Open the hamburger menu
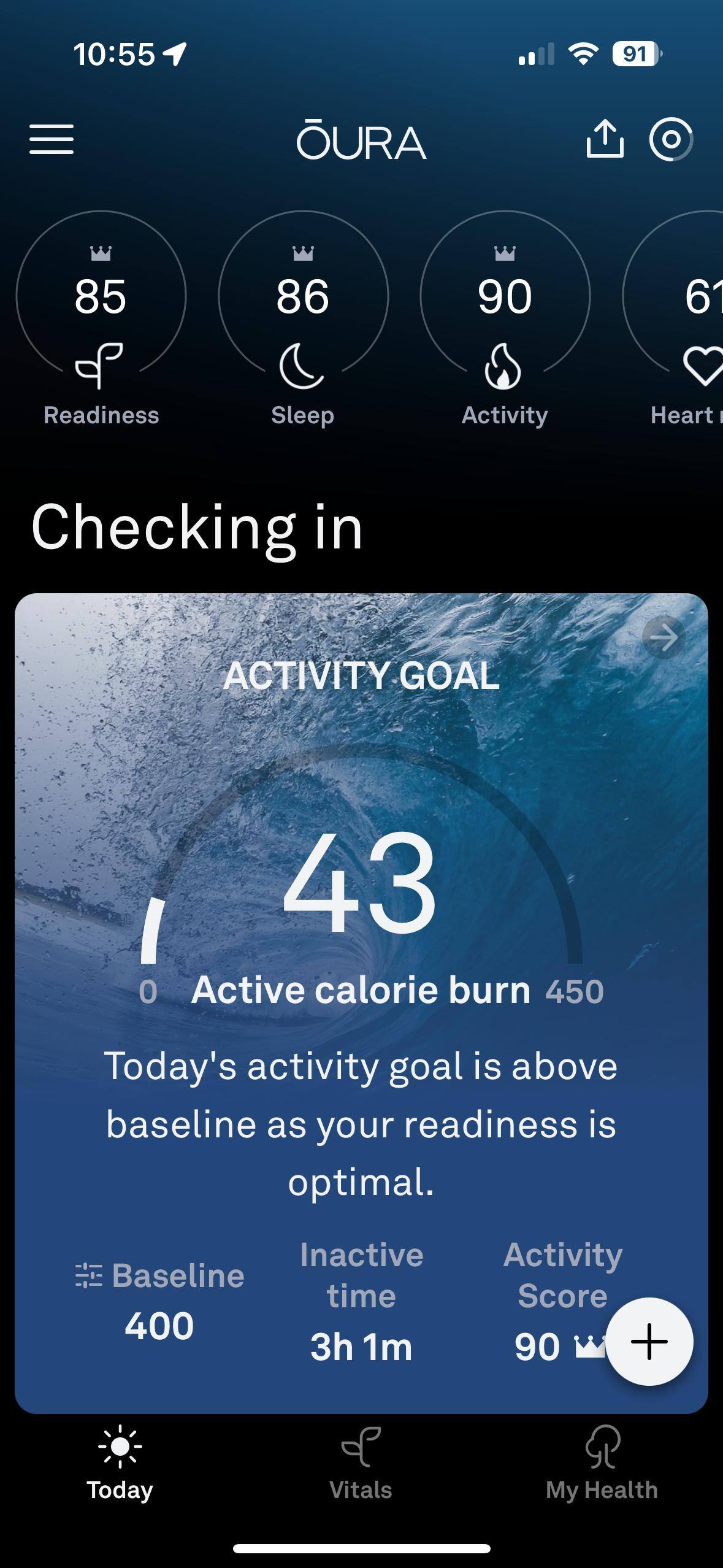The image size is (723, 1568). (x=52, y=139)
